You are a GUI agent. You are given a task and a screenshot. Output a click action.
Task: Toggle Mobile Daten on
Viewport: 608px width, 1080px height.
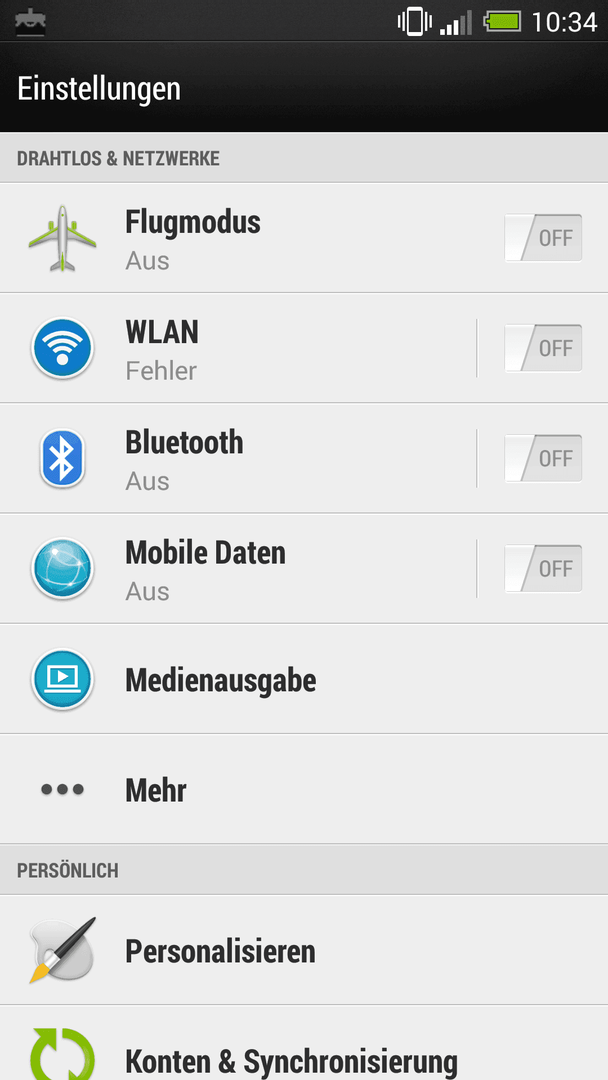coord(543,569)
